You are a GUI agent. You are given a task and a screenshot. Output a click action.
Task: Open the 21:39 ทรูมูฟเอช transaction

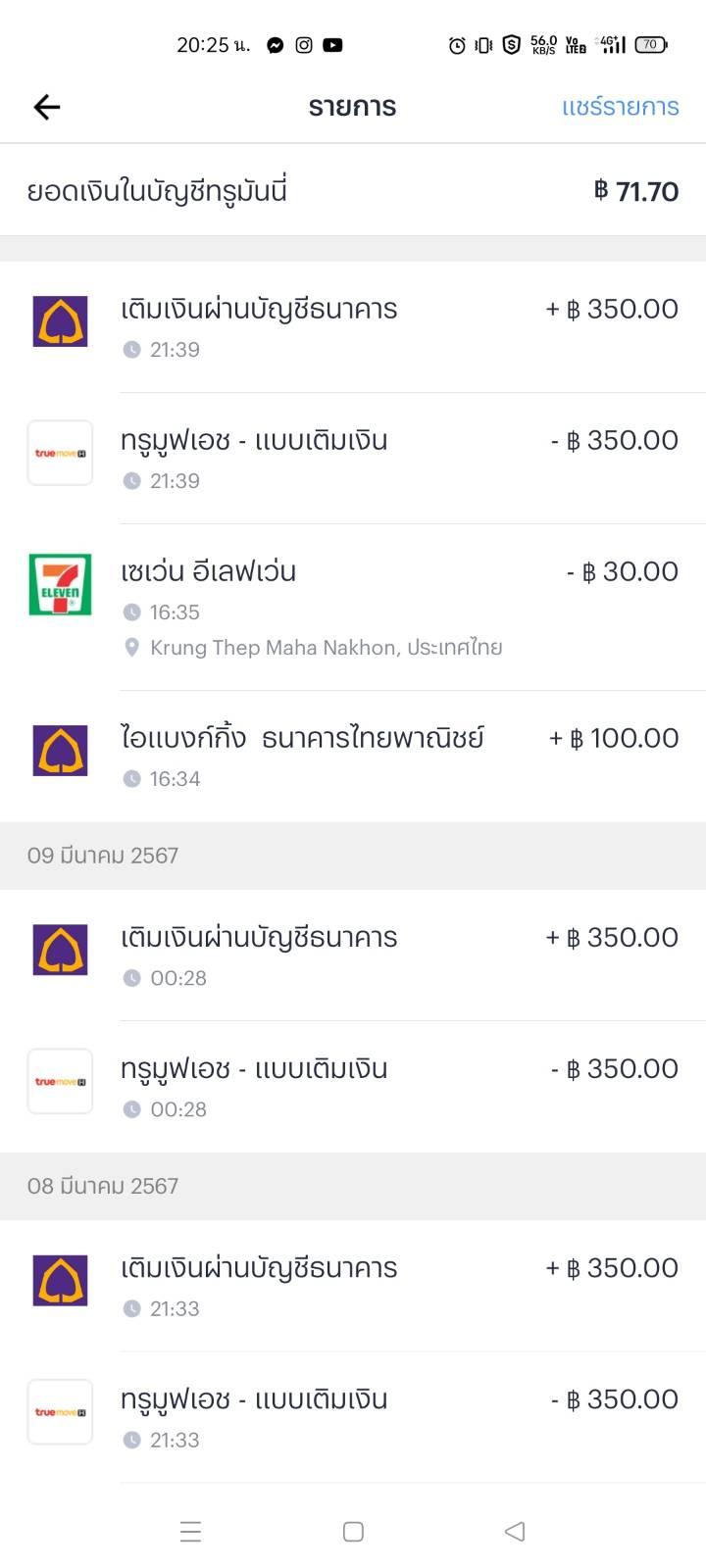353,459
